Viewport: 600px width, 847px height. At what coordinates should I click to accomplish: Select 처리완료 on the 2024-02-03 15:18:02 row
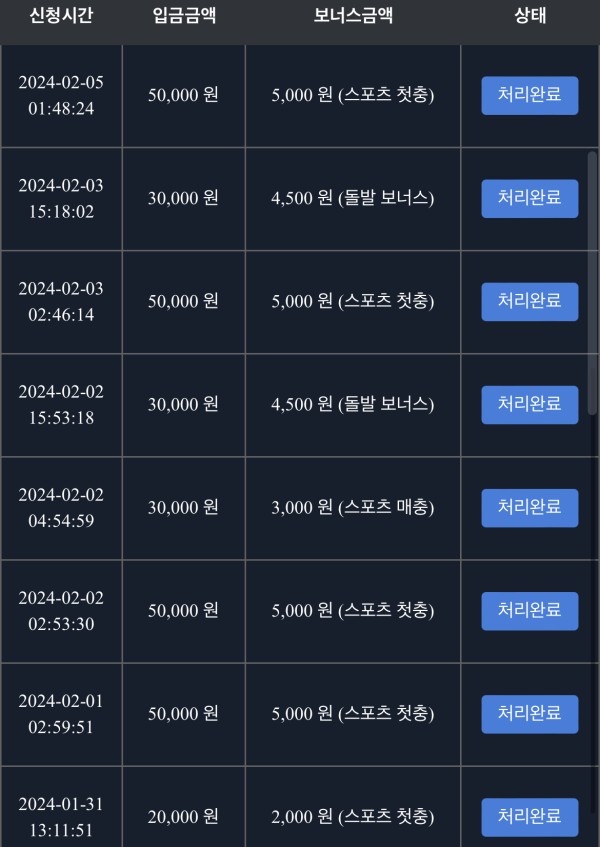click(529, 199)
